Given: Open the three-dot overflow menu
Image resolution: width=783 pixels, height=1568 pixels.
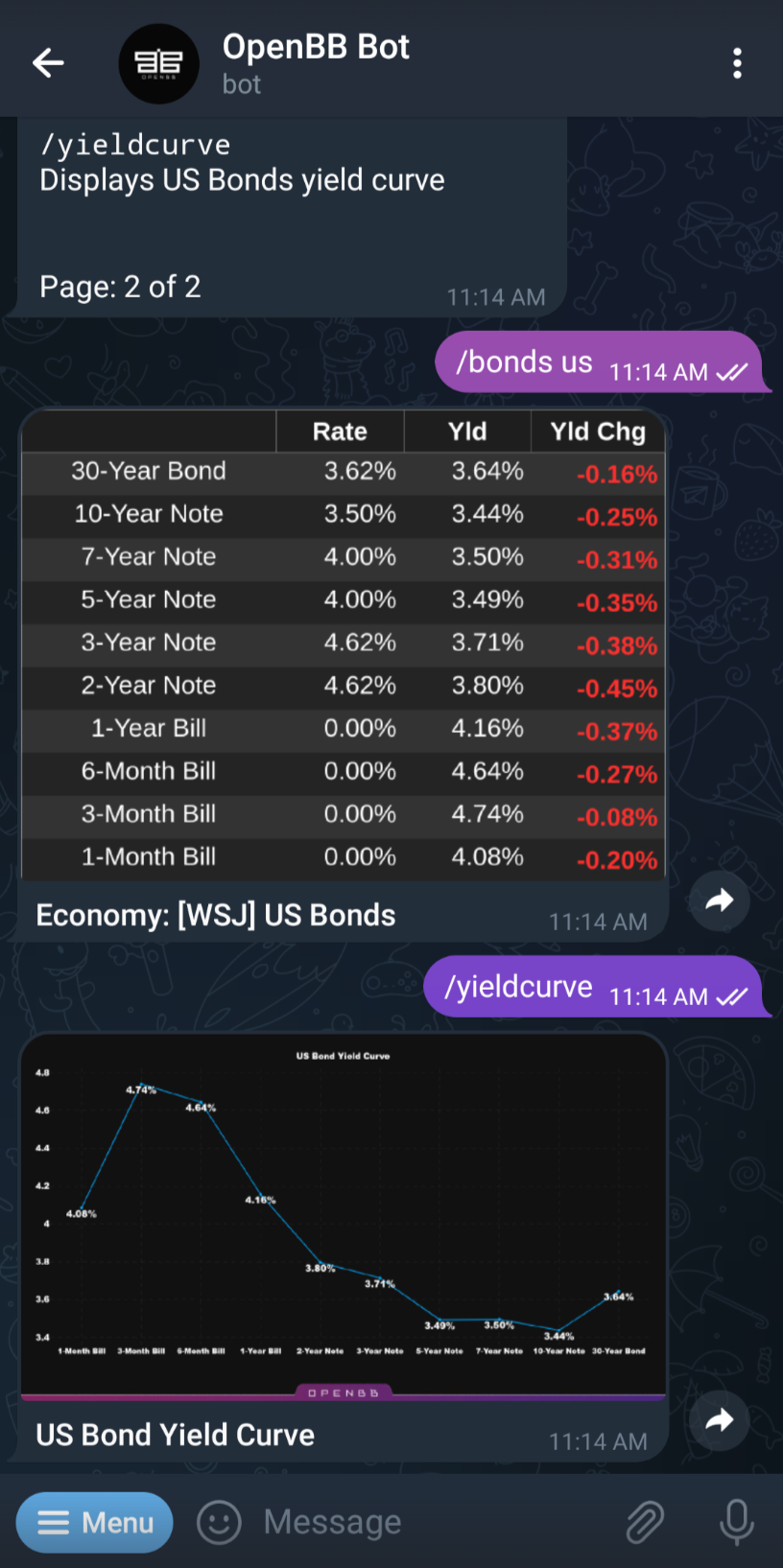Looking at the screenshot, I should [737, 63].
